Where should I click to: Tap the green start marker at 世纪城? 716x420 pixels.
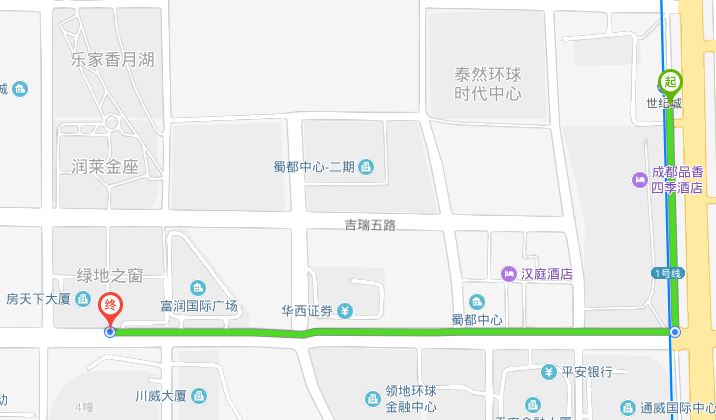[x=669, y=82]
